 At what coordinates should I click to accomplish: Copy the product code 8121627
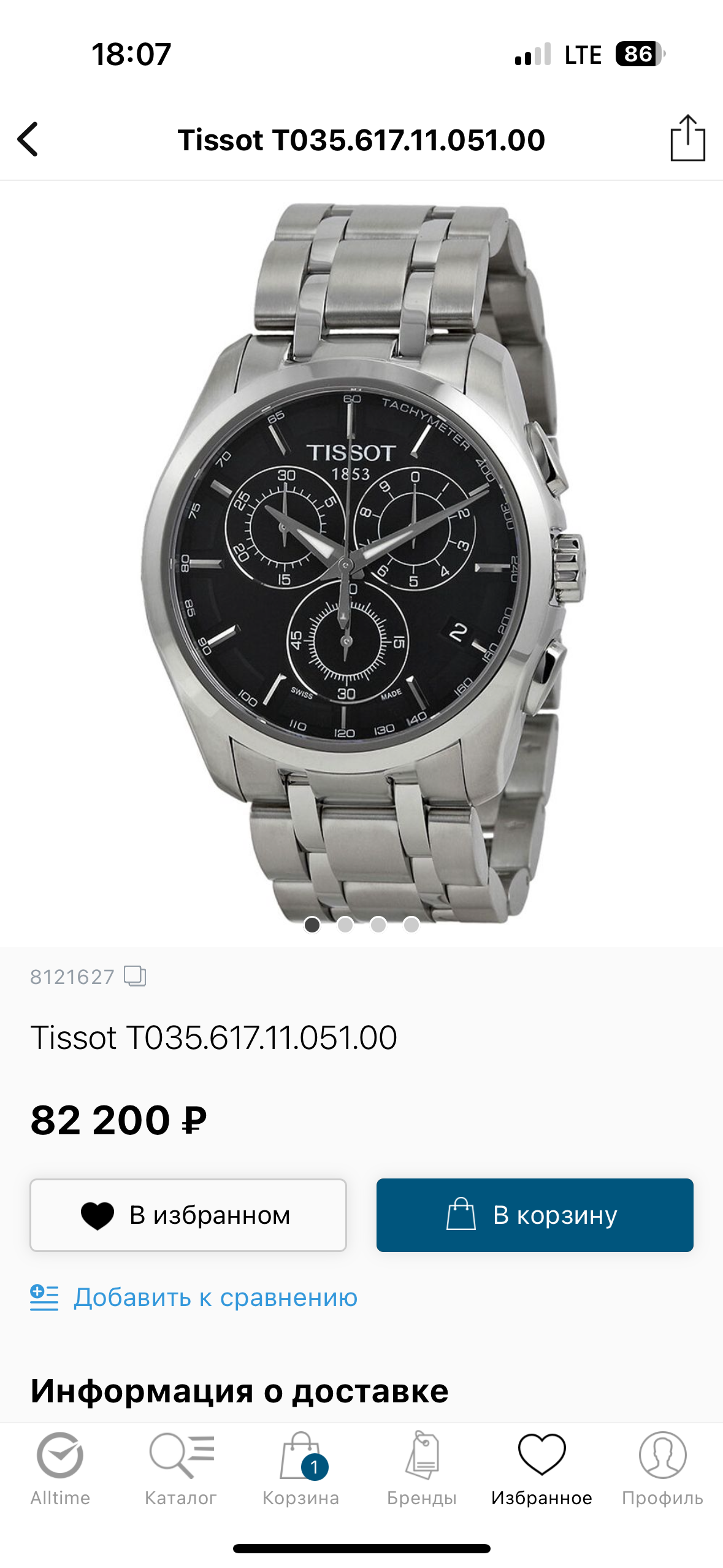point(135,976)
